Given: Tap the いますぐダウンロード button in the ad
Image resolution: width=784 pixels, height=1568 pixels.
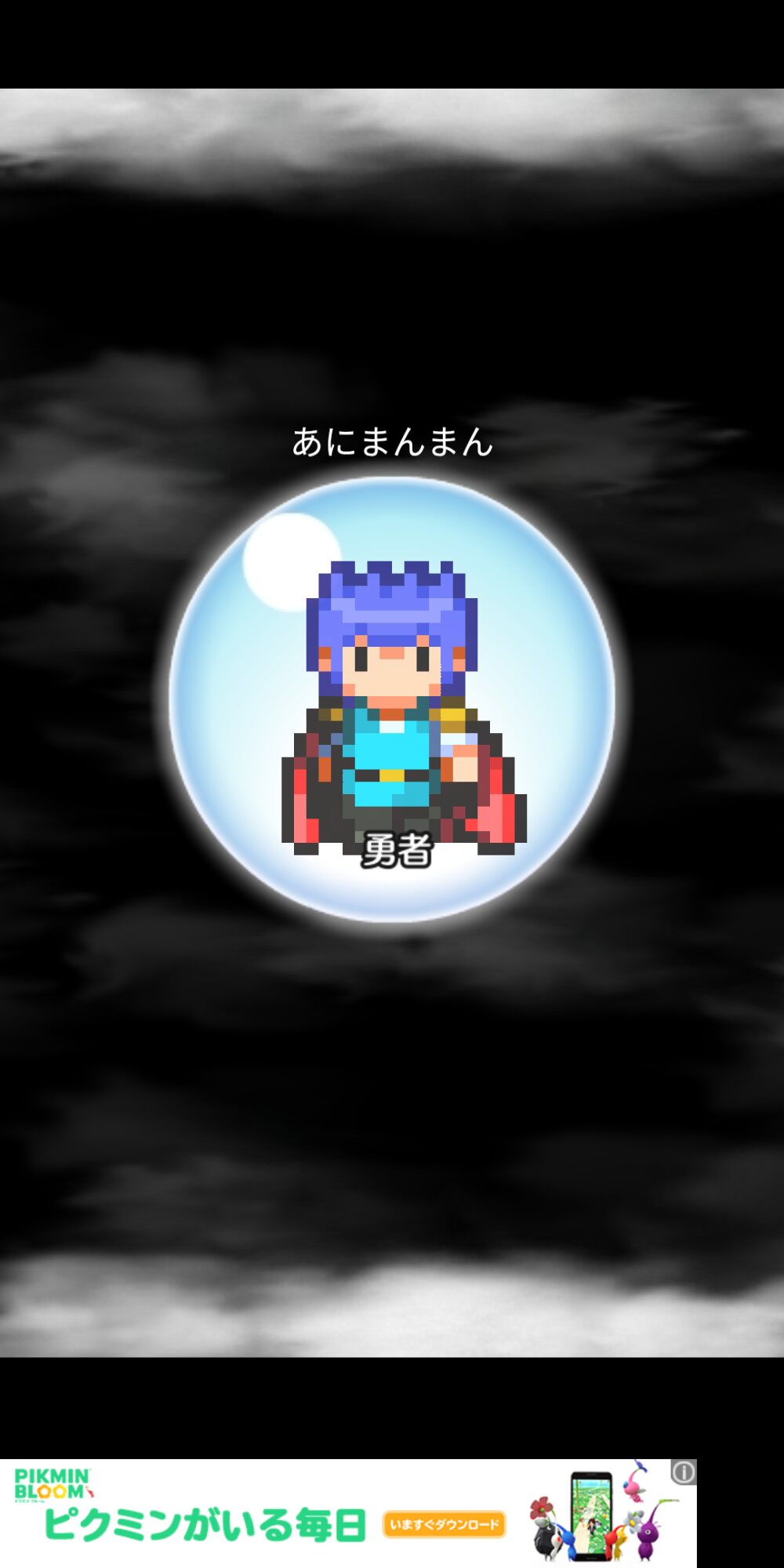Looking at the screenshot, I should pyautogui.click(x=445, y=1524).
